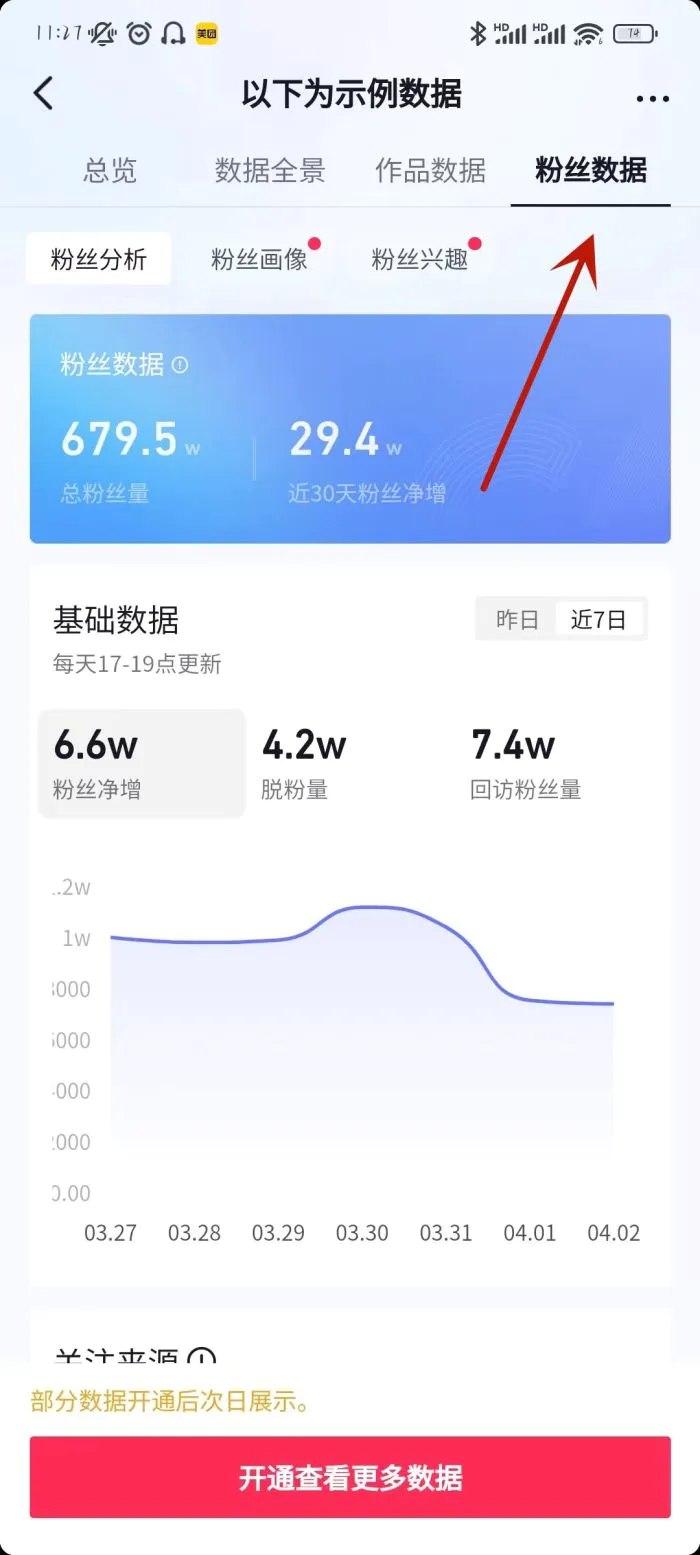The width and height of the screenshot is (700, 1555).
Task: Select 近7日 in the date range toggle
Action: [599, 619]
